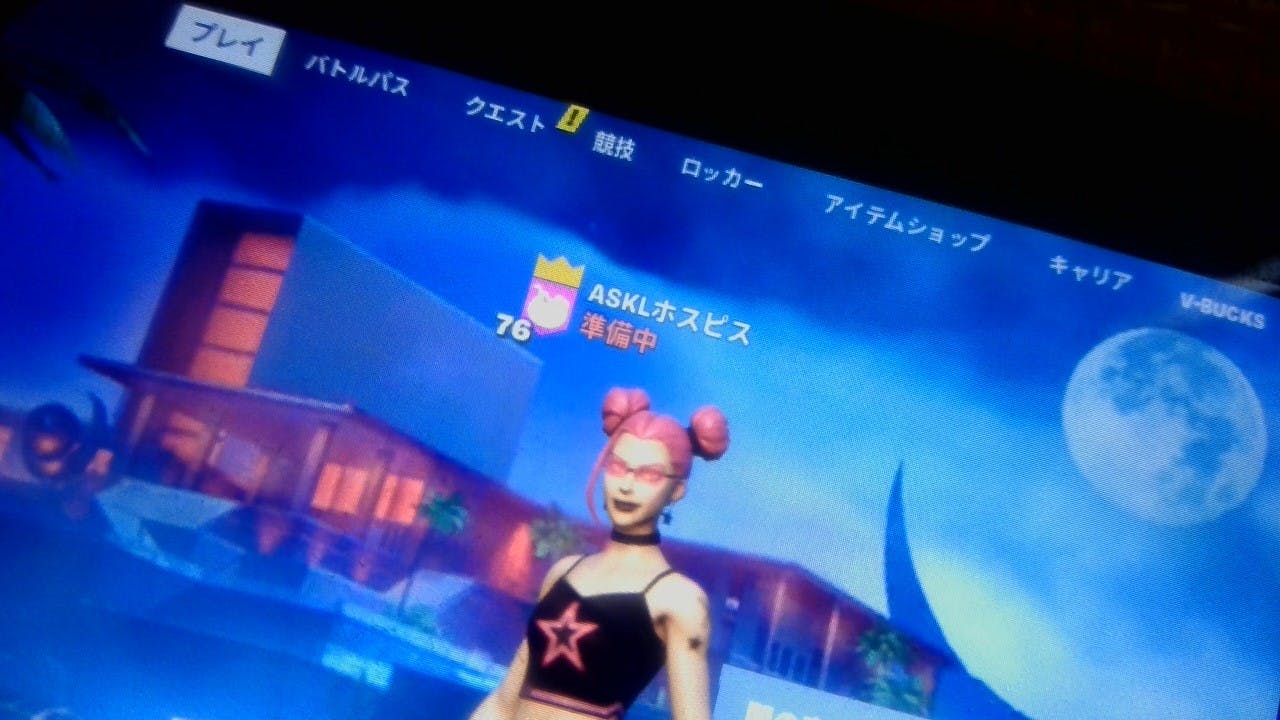Viewport: 1280px width, 720px height.
Task: Switch to the バトルパス tab
Action: 357,75
